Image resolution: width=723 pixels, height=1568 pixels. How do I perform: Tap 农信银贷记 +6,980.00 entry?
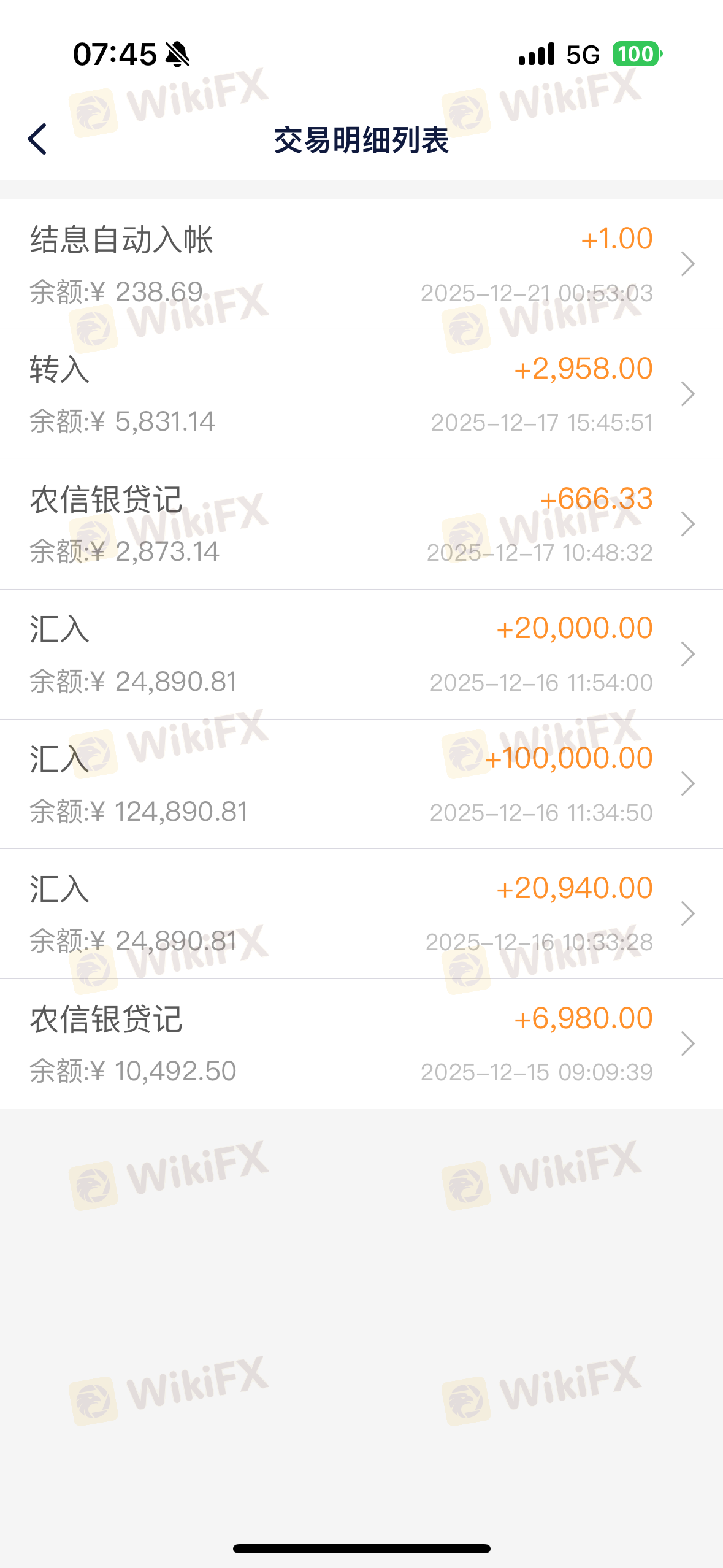(x=361, y=1044)
